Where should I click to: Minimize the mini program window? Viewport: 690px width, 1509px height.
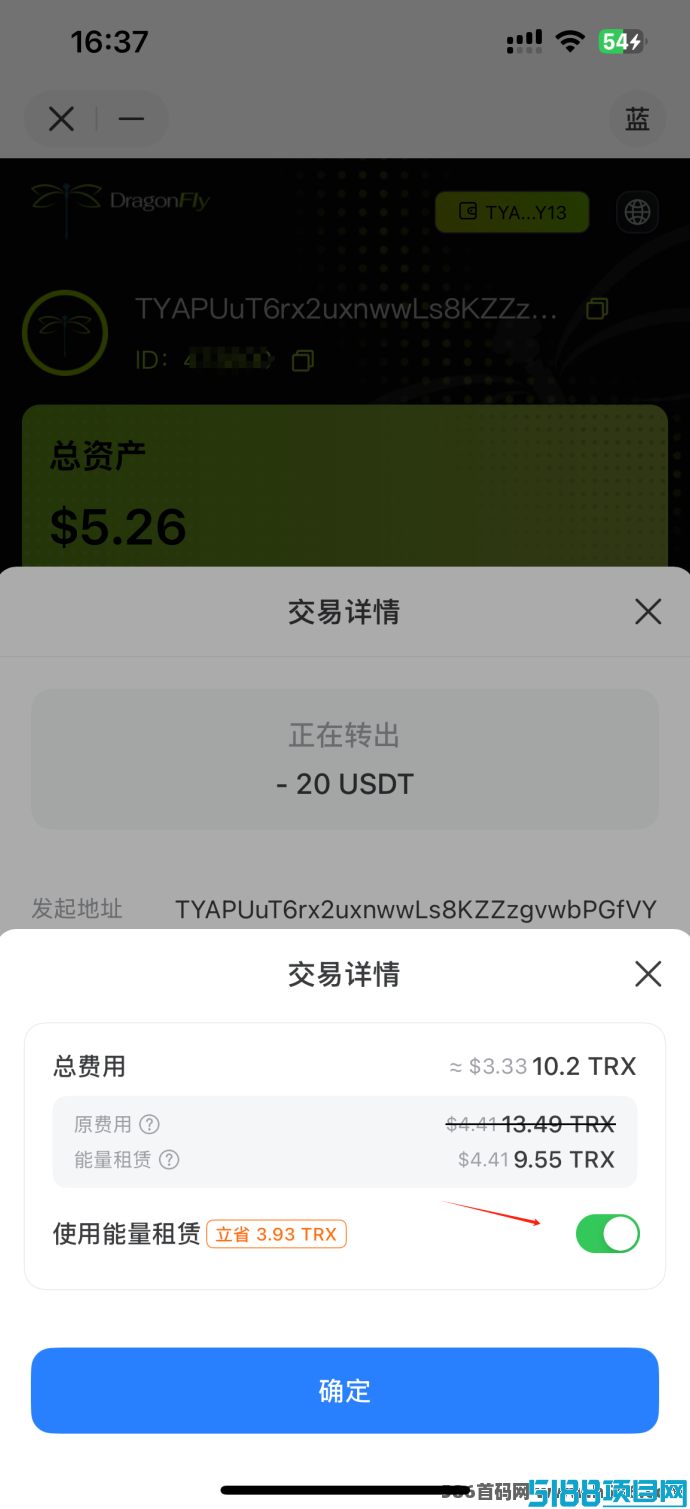click(131, 119)
